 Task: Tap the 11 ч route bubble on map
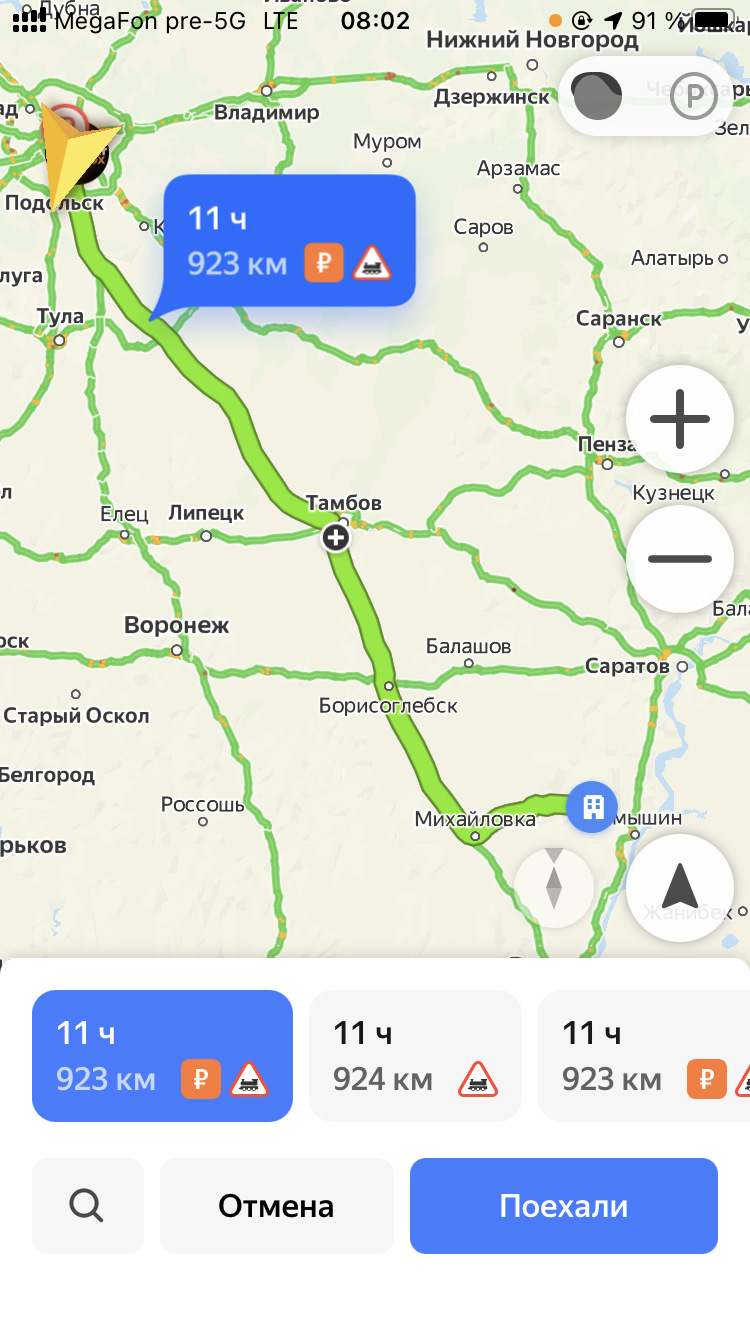click(289, 240)
